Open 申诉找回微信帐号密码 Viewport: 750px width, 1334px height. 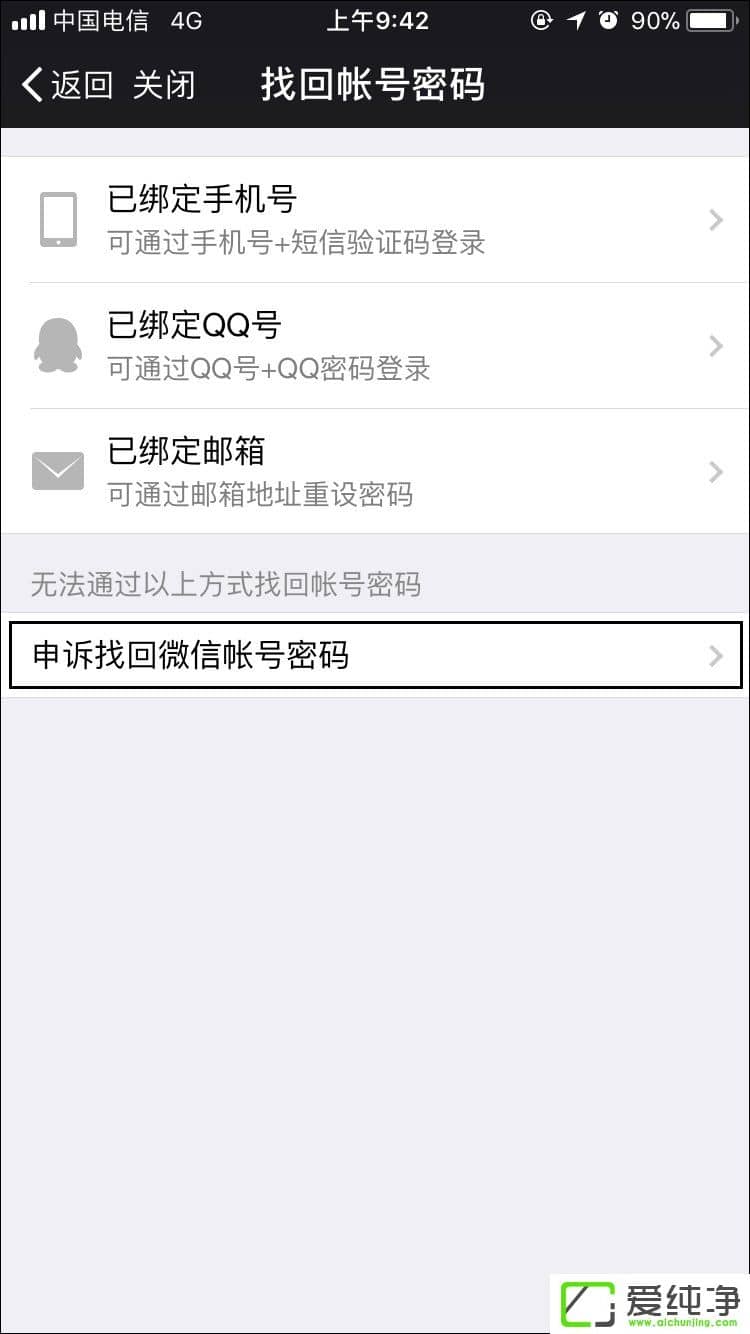coord(375,656)
